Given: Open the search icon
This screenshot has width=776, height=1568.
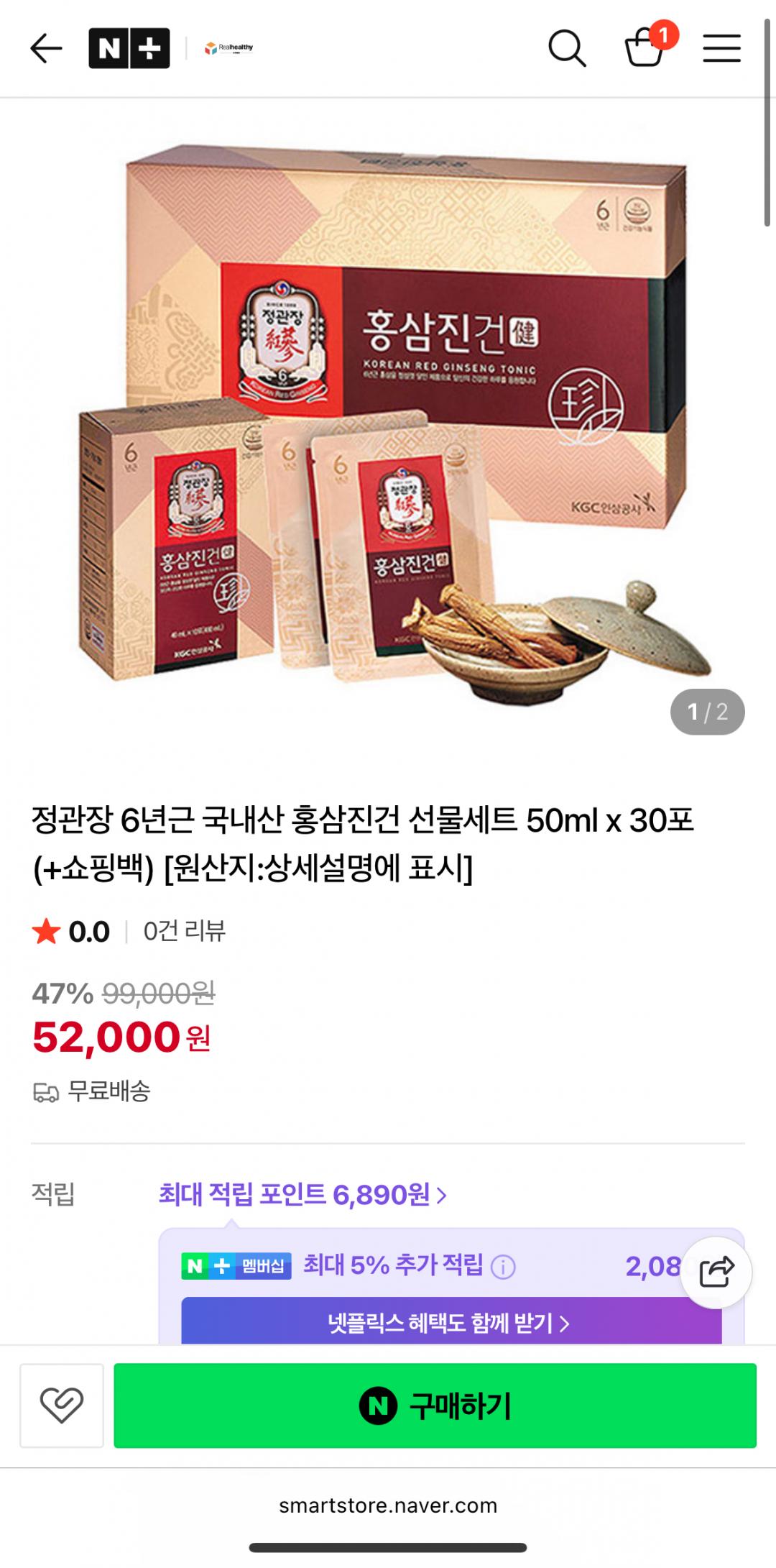Looking at the screenshot, I should coord(567,49).
